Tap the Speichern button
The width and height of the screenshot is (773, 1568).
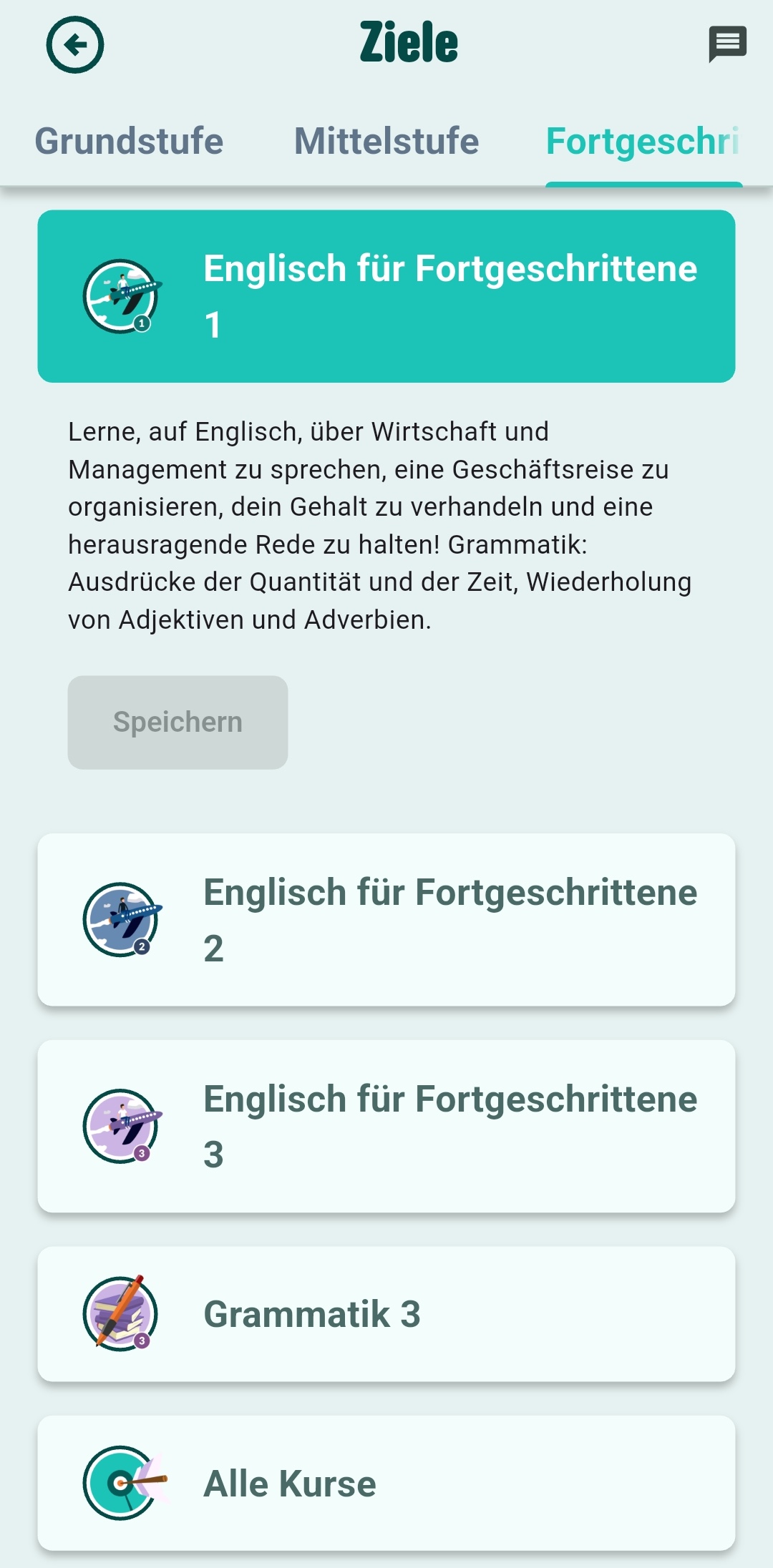[178, 722]
